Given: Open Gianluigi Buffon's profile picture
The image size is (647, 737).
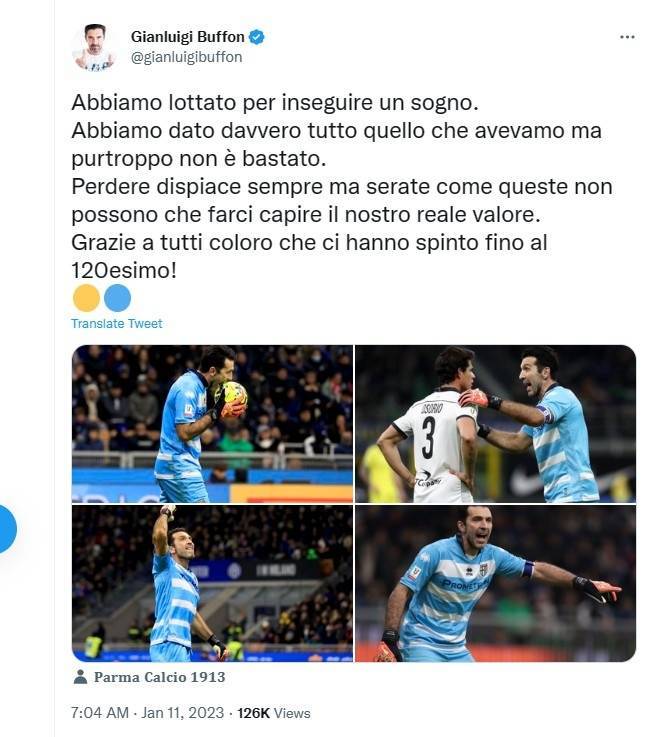Looking at the screenshot, I should (x=94, y=47).
